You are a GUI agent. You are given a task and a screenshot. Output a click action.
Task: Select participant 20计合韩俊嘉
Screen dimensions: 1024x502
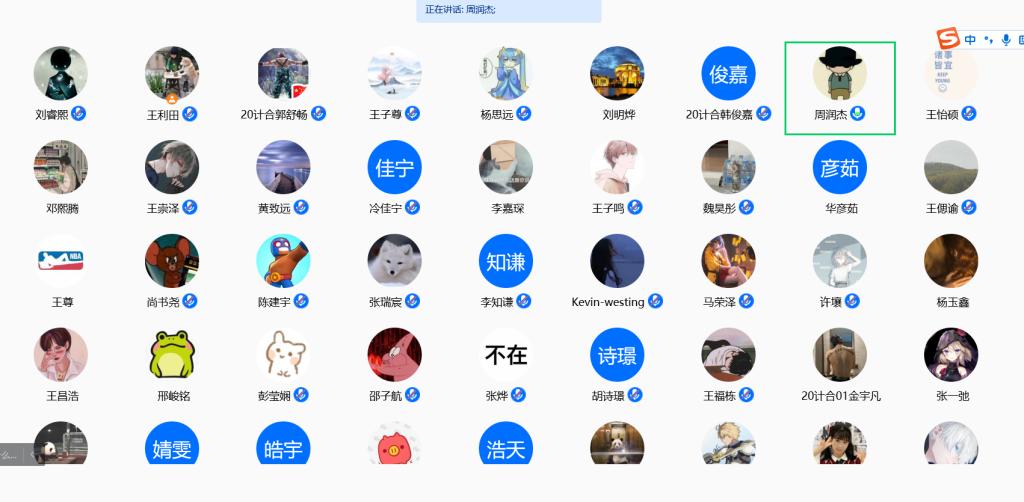728,74
